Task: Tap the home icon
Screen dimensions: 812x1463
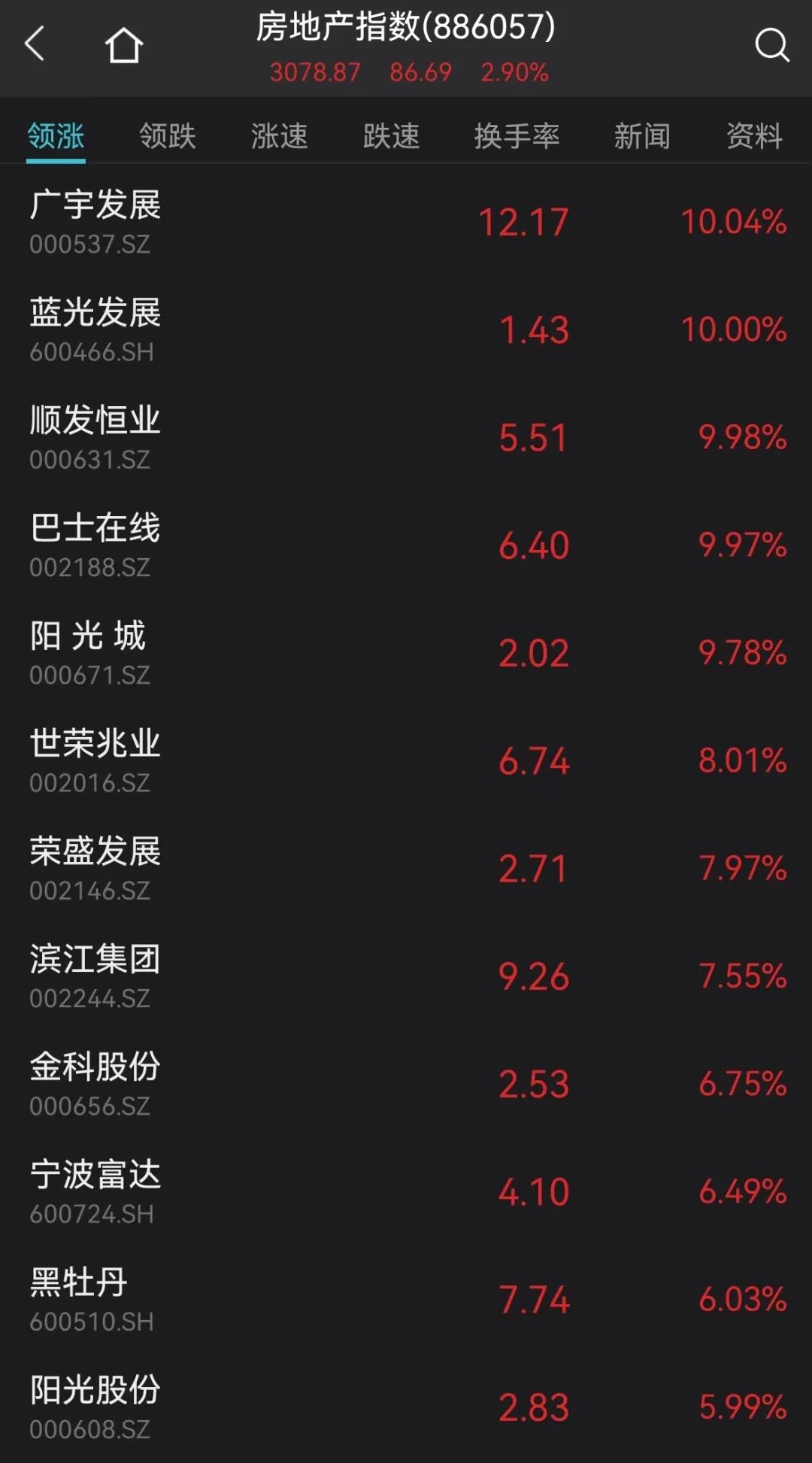Action: (124, 45)
